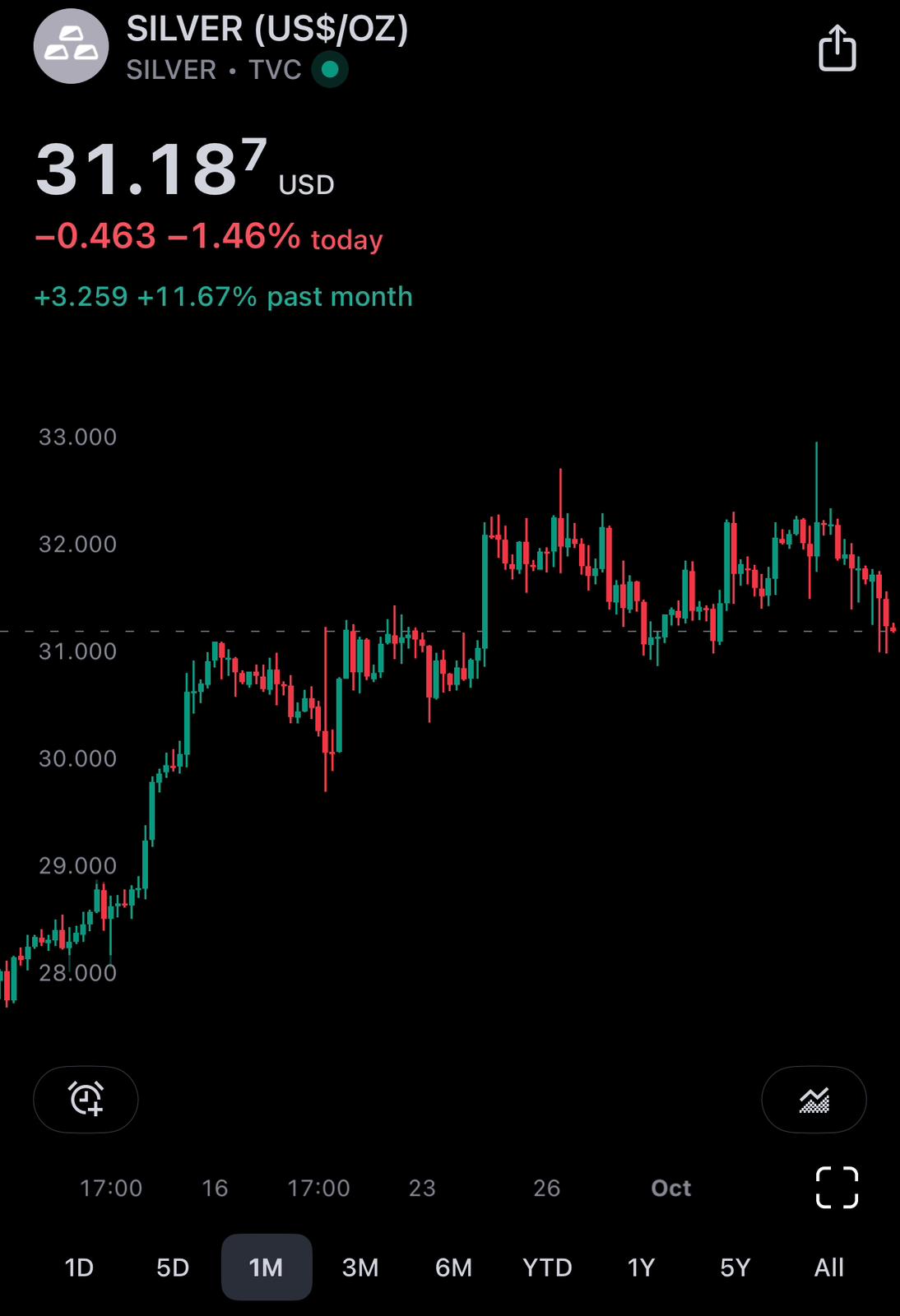
Task: Select the YTD range
Action: [547, 1267]
